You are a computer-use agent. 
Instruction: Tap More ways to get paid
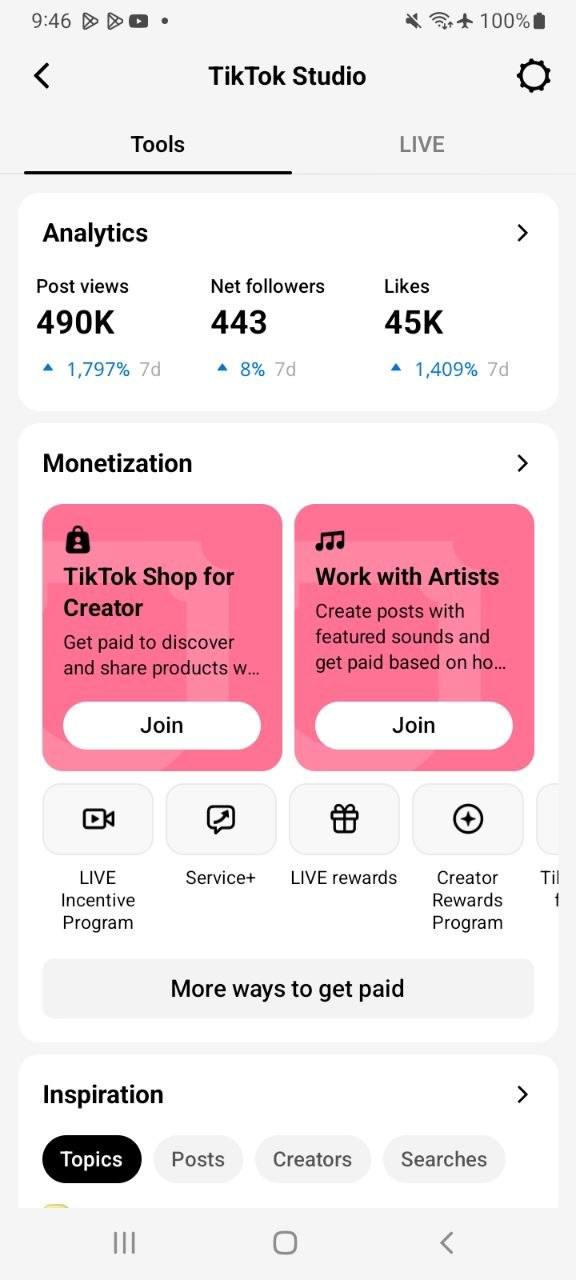pos(288,989)
